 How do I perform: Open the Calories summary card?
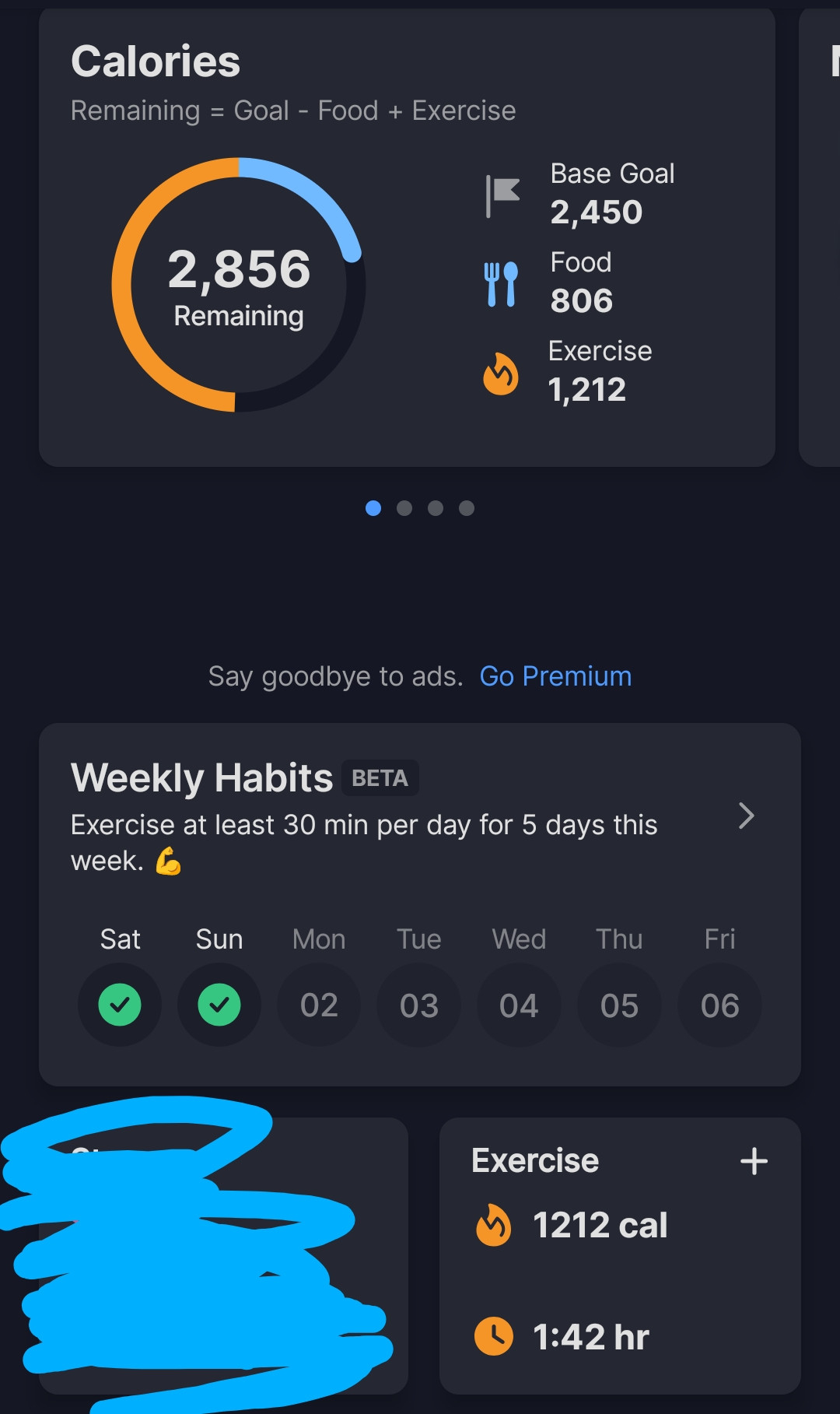click(x=407, y=237)
